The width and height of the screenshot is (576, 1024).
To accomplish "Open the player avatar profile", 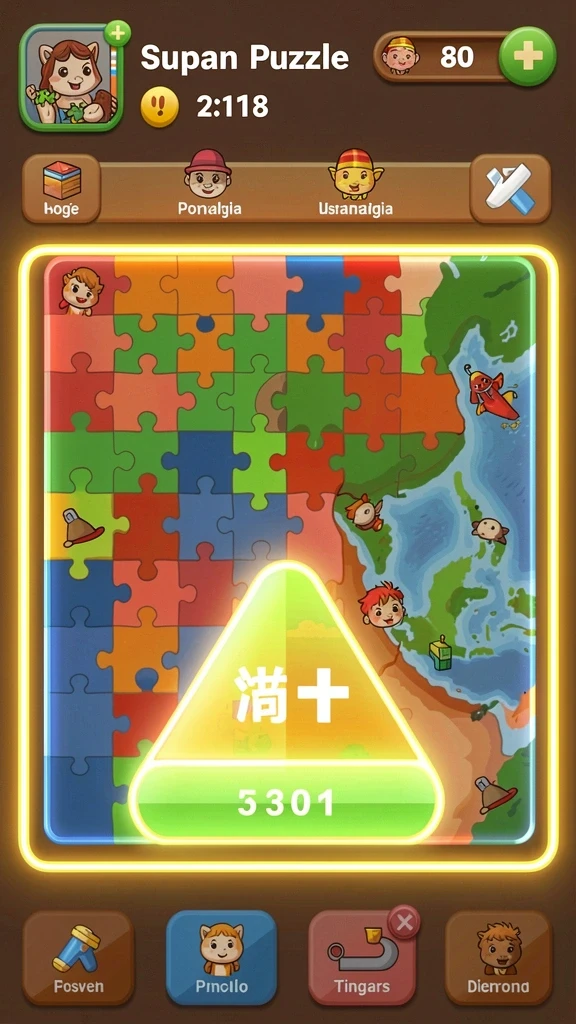I will 72,78.
